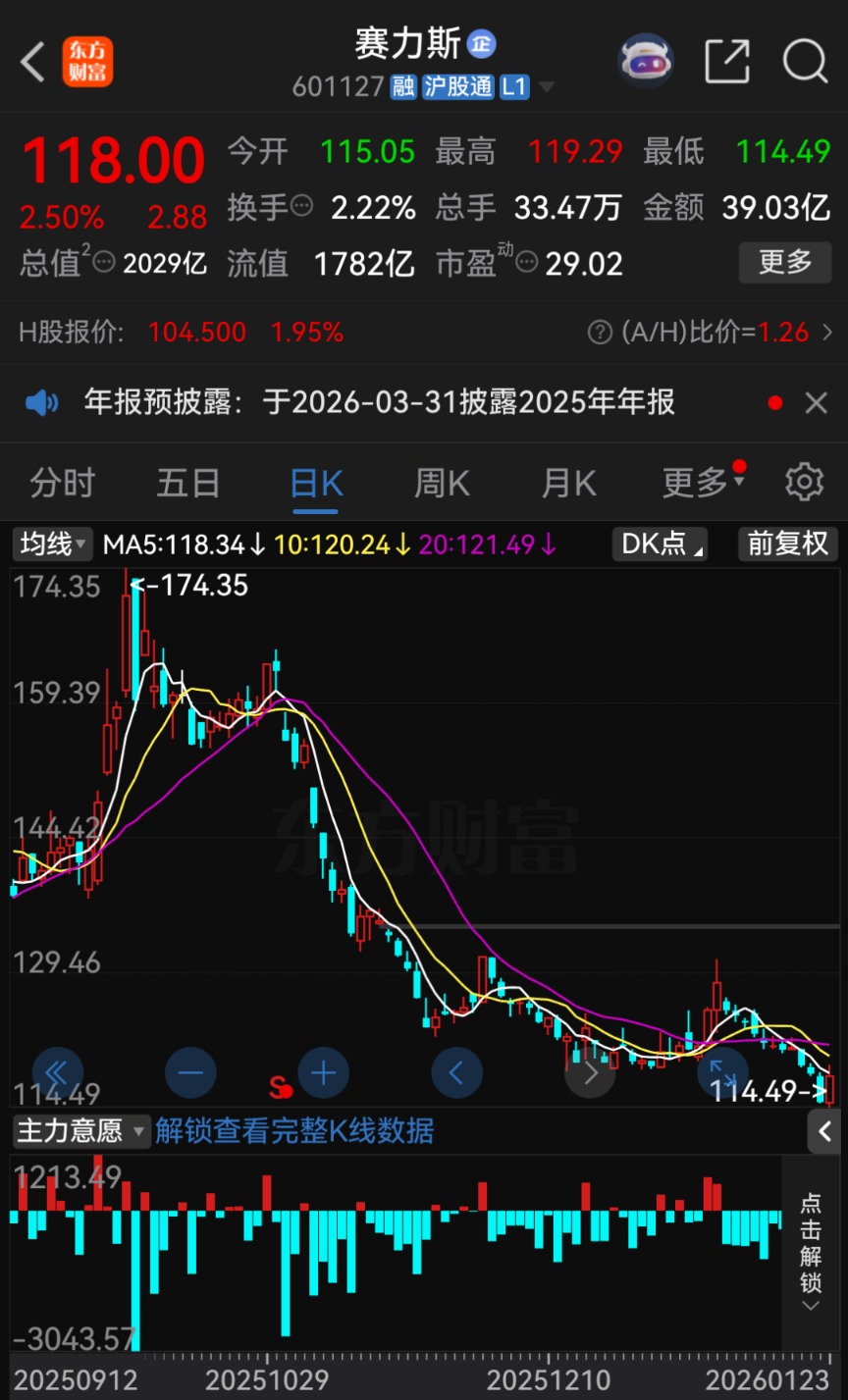848x1400 pixels.
Task: Change the 前复权 adjustment setting
Action: [787, 544]
